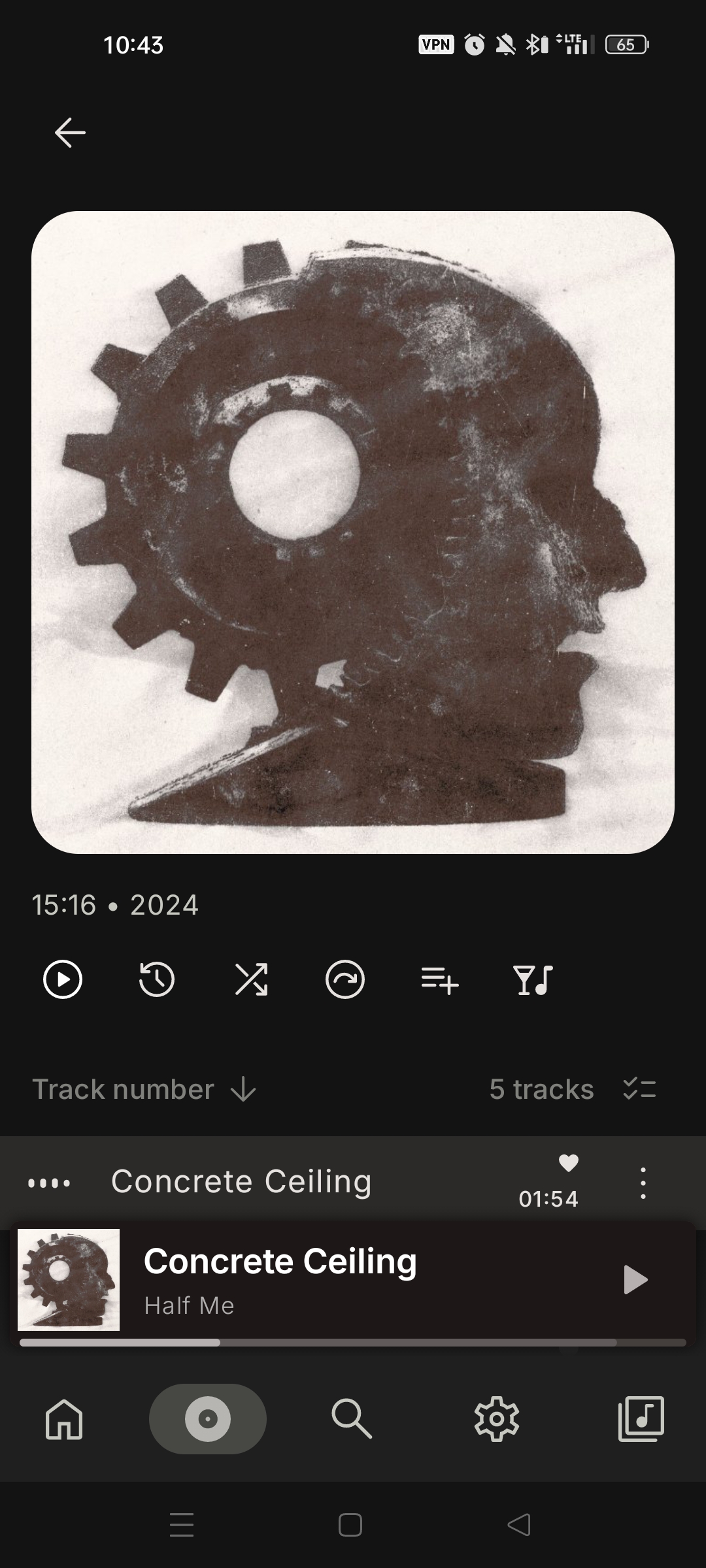Open the music library tab
The image size is (706, 1568).
641,1419
